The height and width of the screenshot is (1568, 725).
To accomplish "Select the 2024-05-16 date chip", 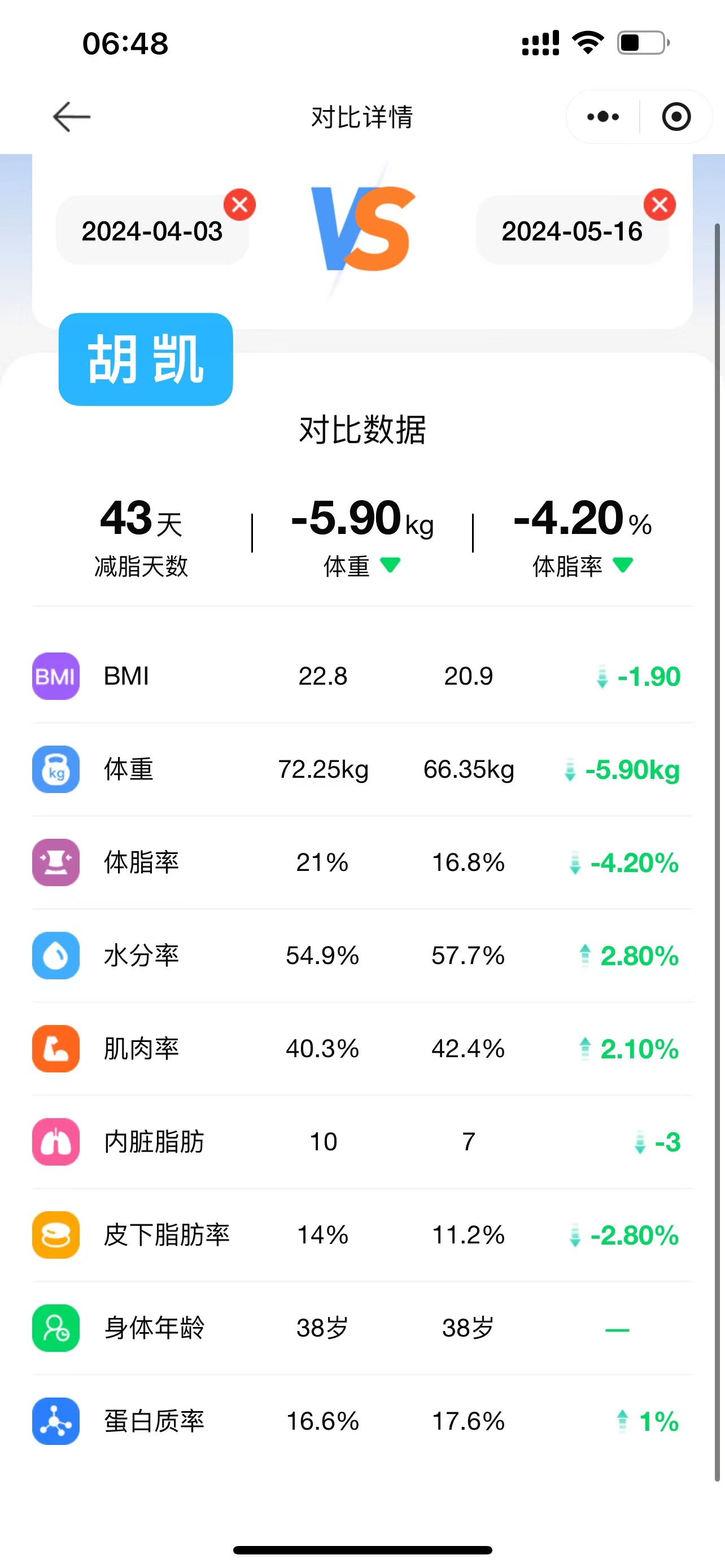I will [572, 231].
